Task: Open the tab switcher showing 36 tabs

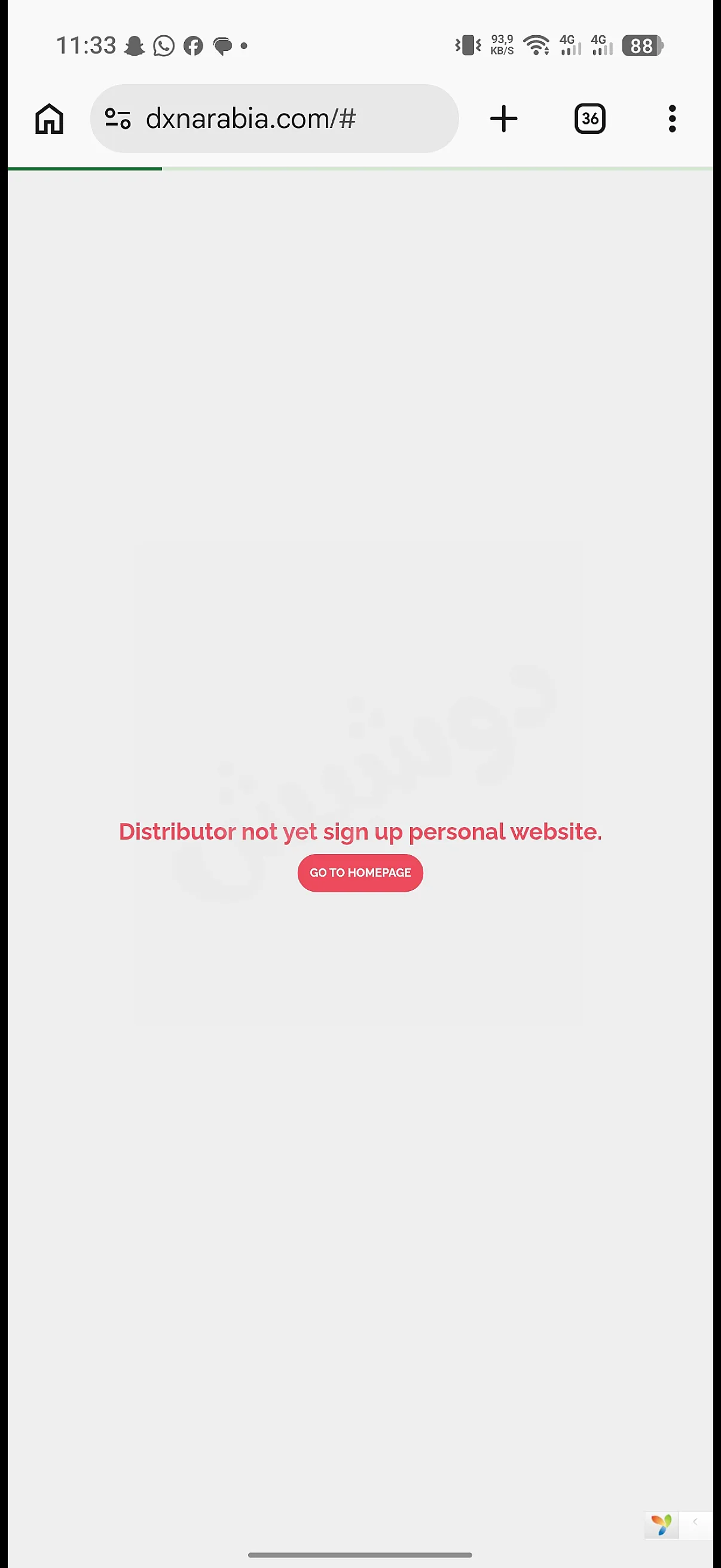Action: pos(589,118)
